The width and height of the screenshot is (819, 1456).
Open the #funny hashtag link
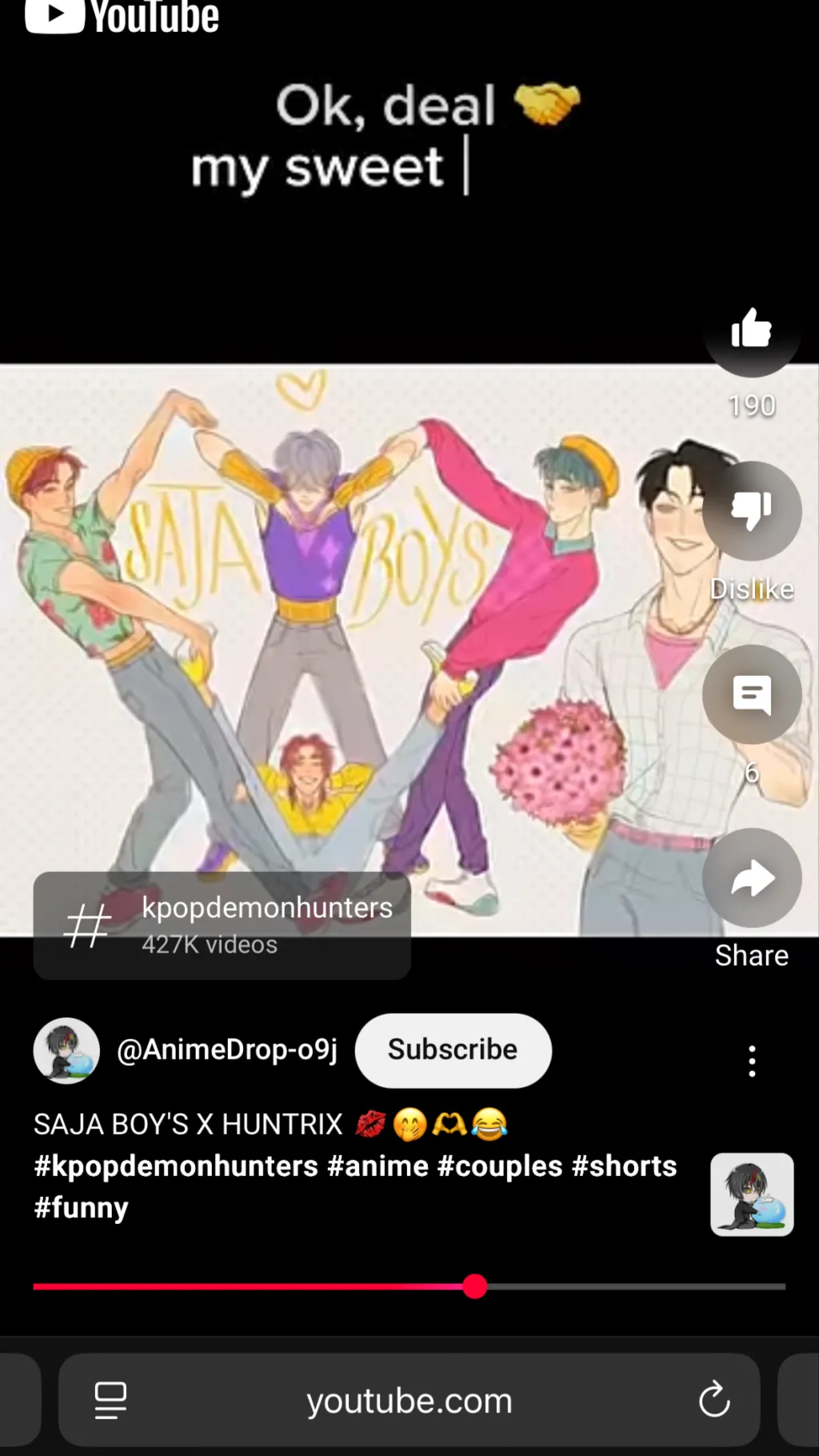(x=81, y=1208)
